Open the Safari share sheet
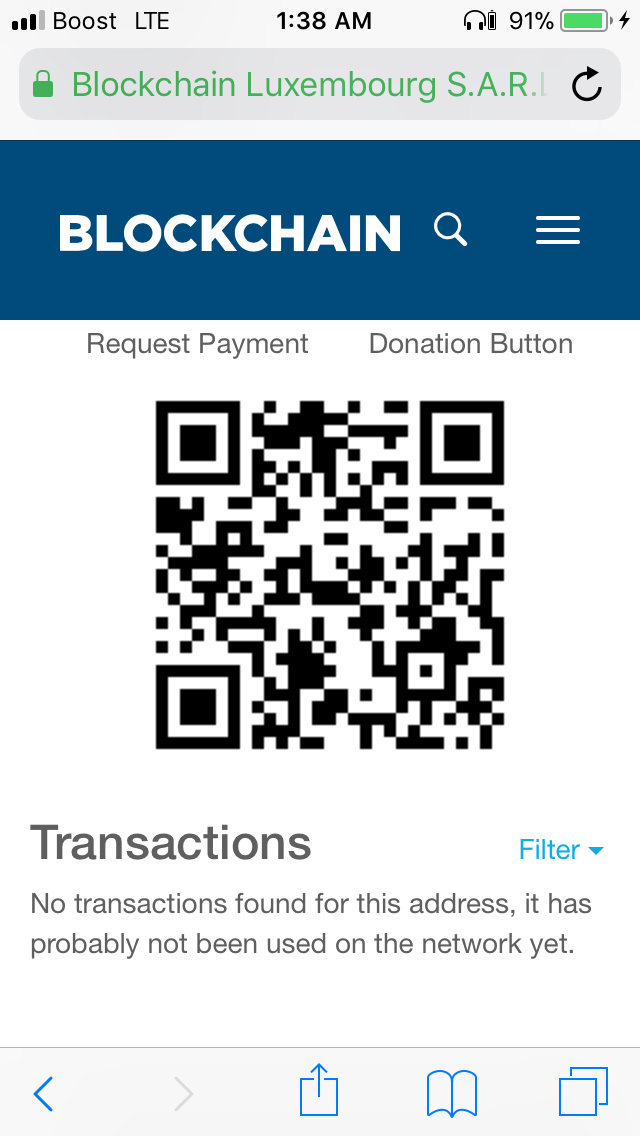Screen dimensions: 640x1136 tap(319, 1091)
